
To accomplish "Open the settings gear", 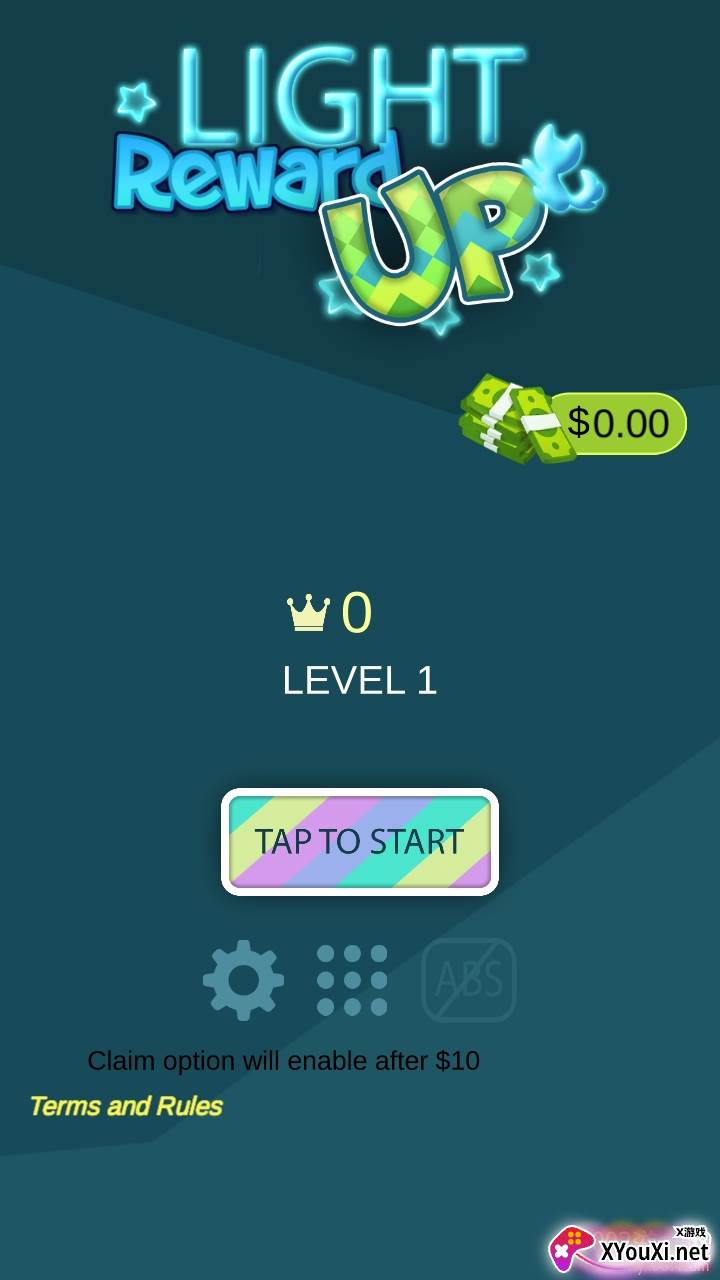I will point(243,980).
